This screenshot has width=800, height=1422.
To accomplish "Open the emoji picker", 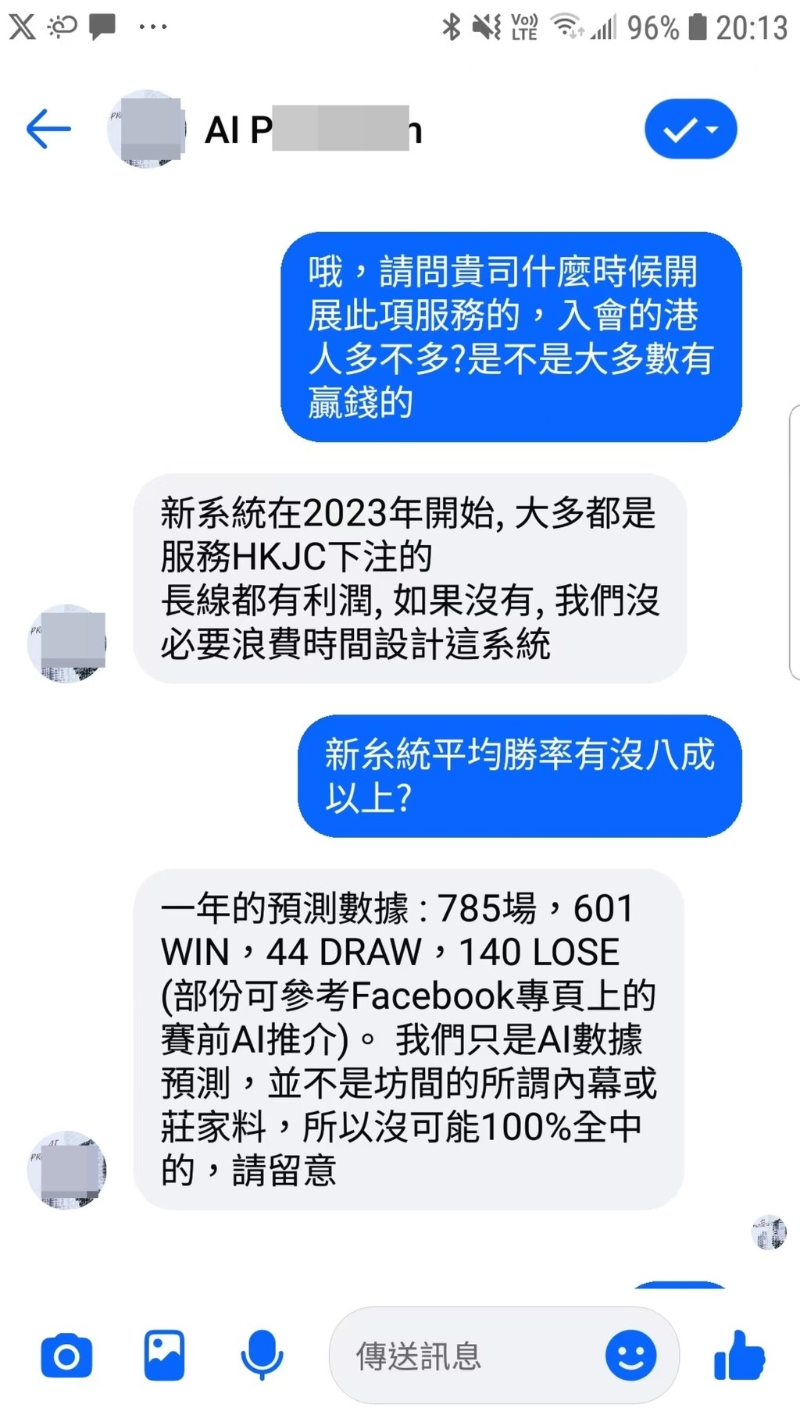I will [631, 1356].
